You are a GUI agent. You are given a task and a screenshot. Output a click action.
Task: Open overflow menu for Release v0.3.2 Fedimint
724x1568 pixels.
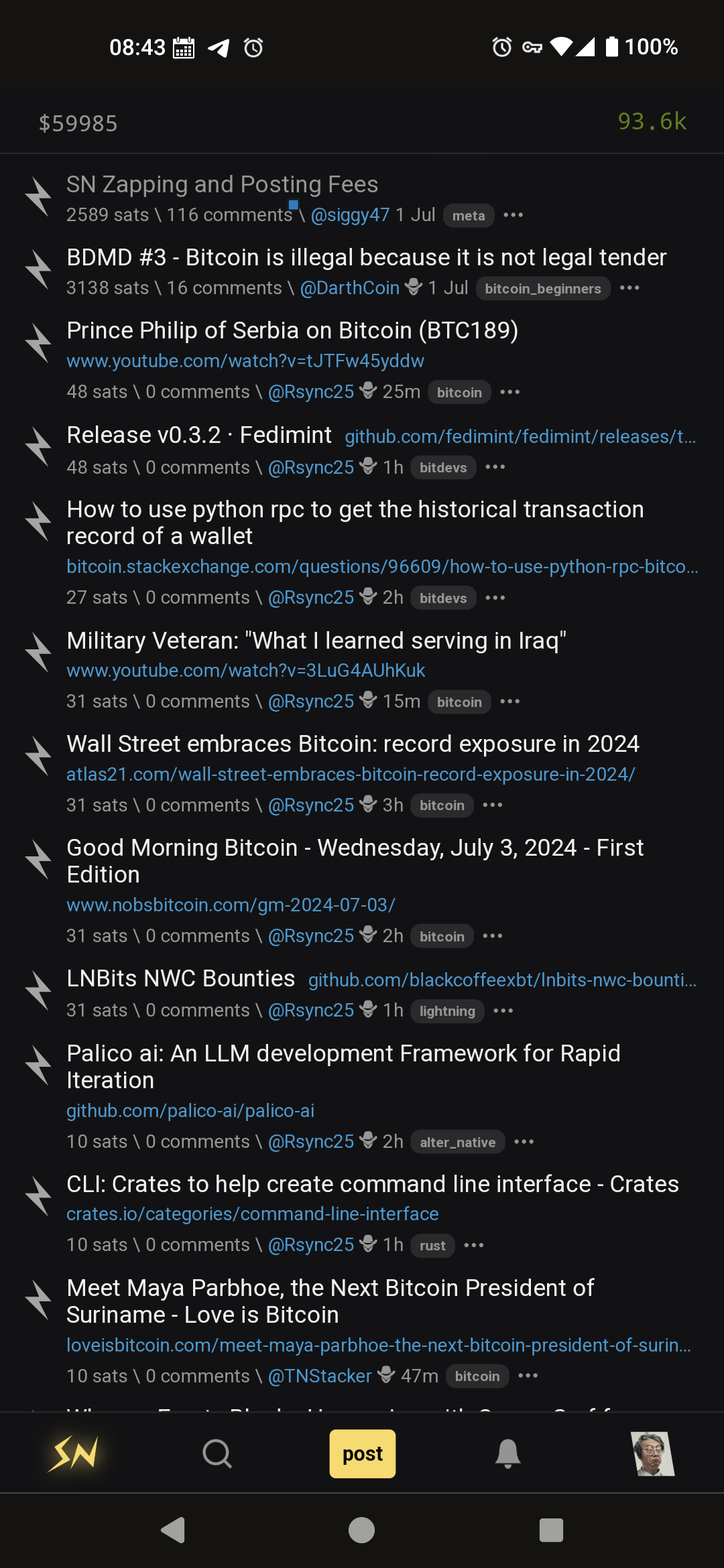point(495,467)
